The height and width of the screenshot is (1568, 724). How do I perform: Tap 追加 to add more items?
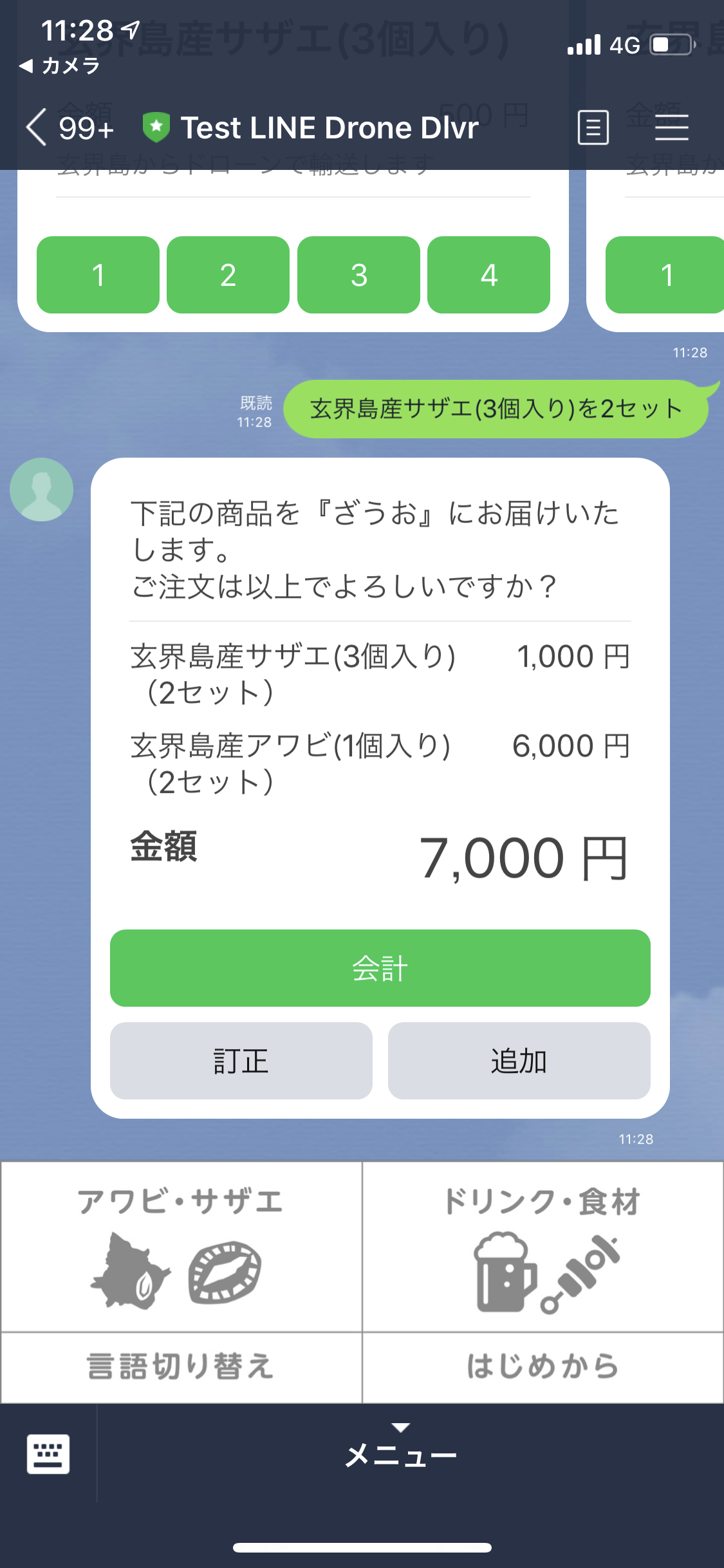[519, 1061]
